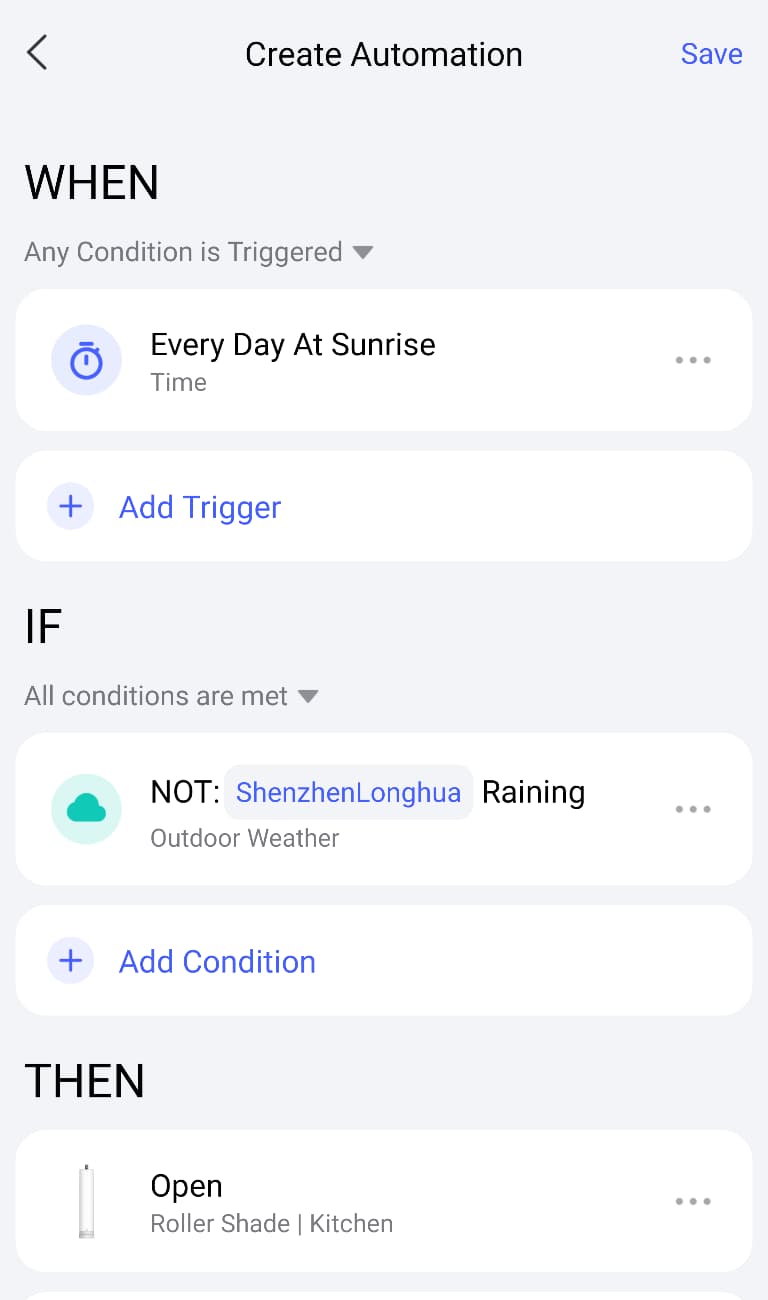This screenshot has height=1300, width=768.
Task: Open the Every Day At Sunrise trigger
Action: [292, 360]
